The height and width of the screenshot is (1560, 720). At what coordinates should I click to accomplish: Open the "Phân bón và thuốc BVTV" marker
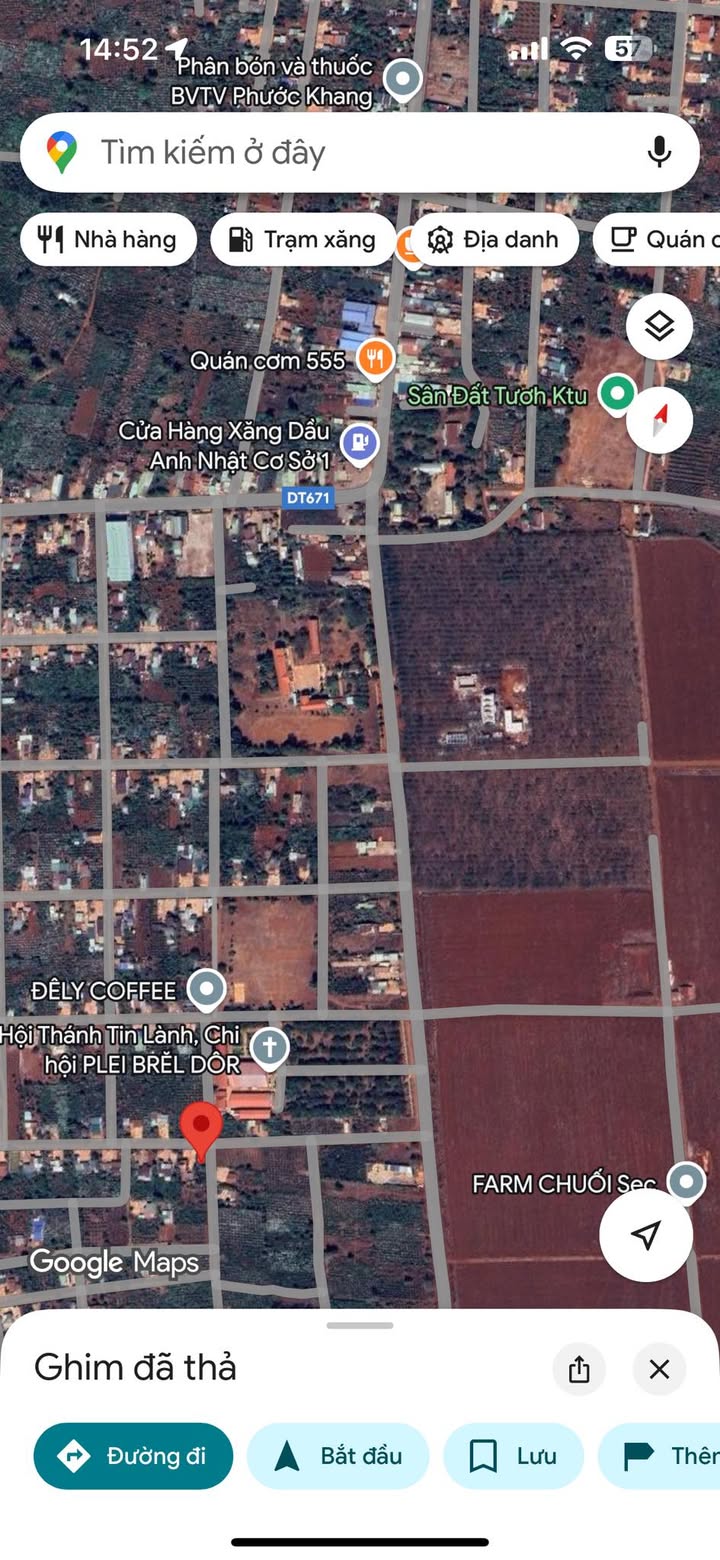point(403,80)
